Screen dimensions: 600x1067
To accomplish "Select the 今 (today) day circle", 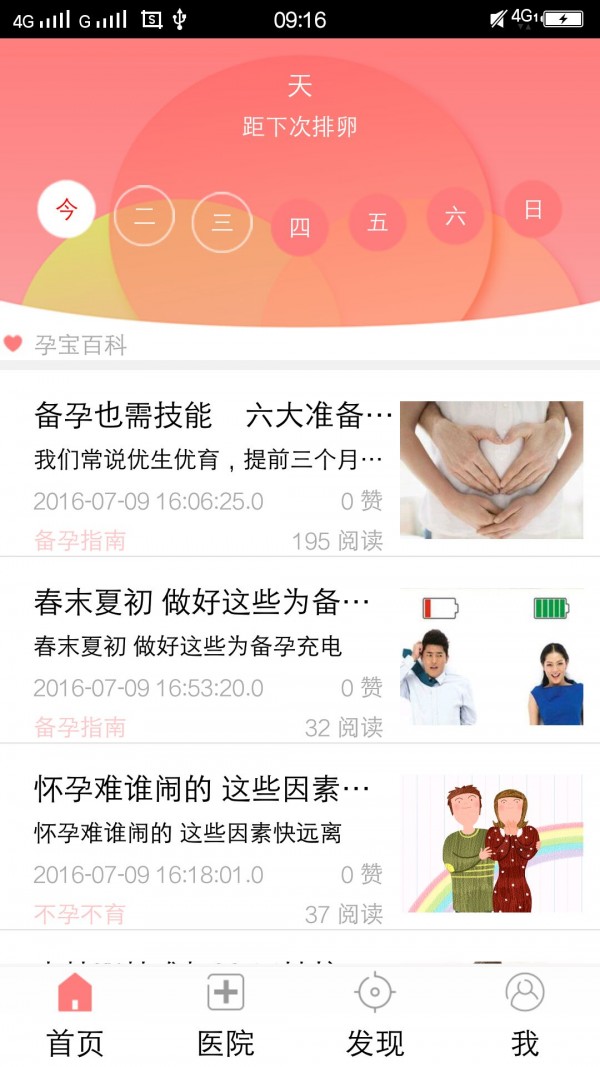I will (66, 210).
